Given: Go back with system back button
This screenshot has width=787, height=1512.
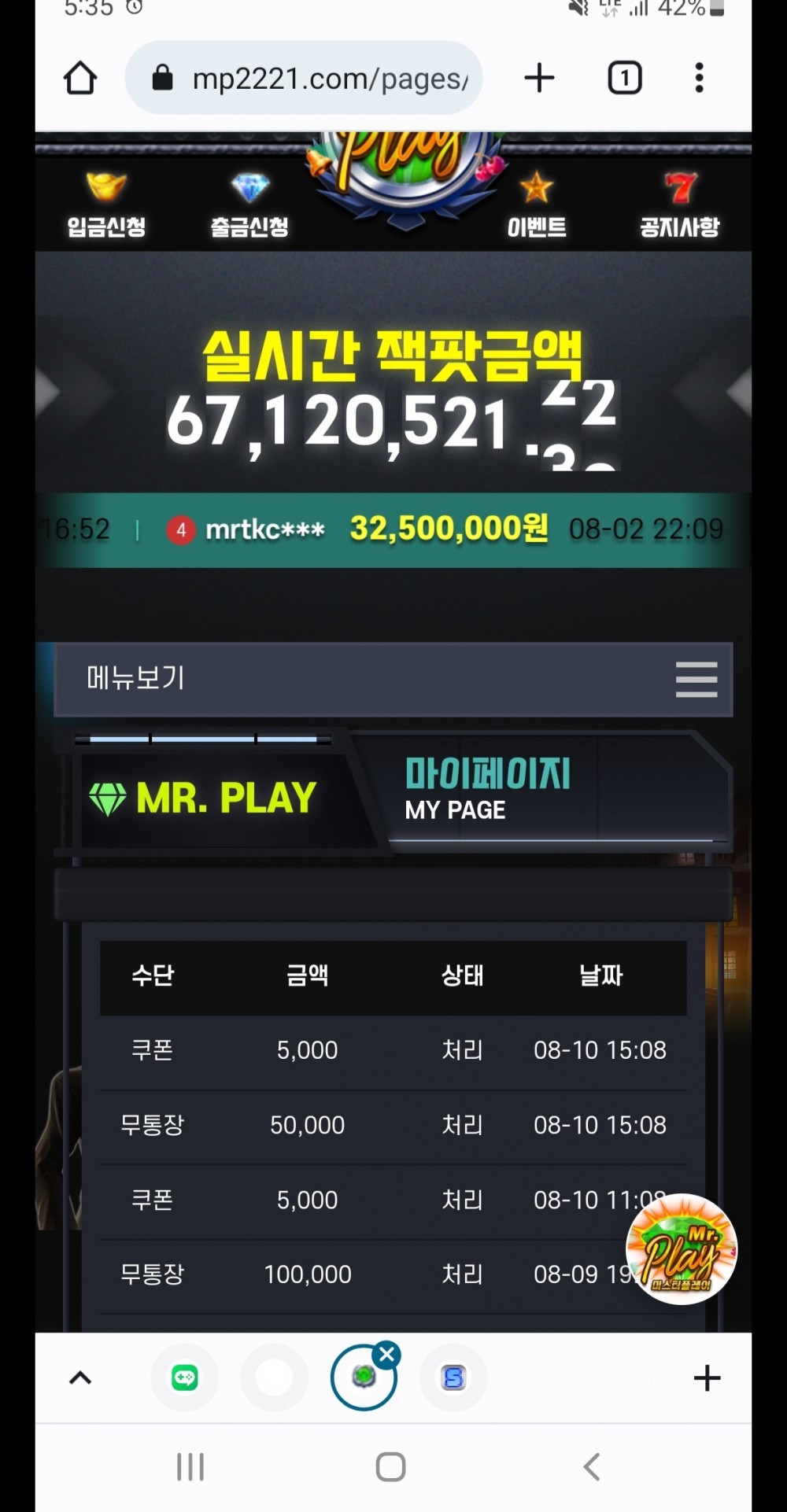Looking at the screenshot, I should coord(592,1466).
